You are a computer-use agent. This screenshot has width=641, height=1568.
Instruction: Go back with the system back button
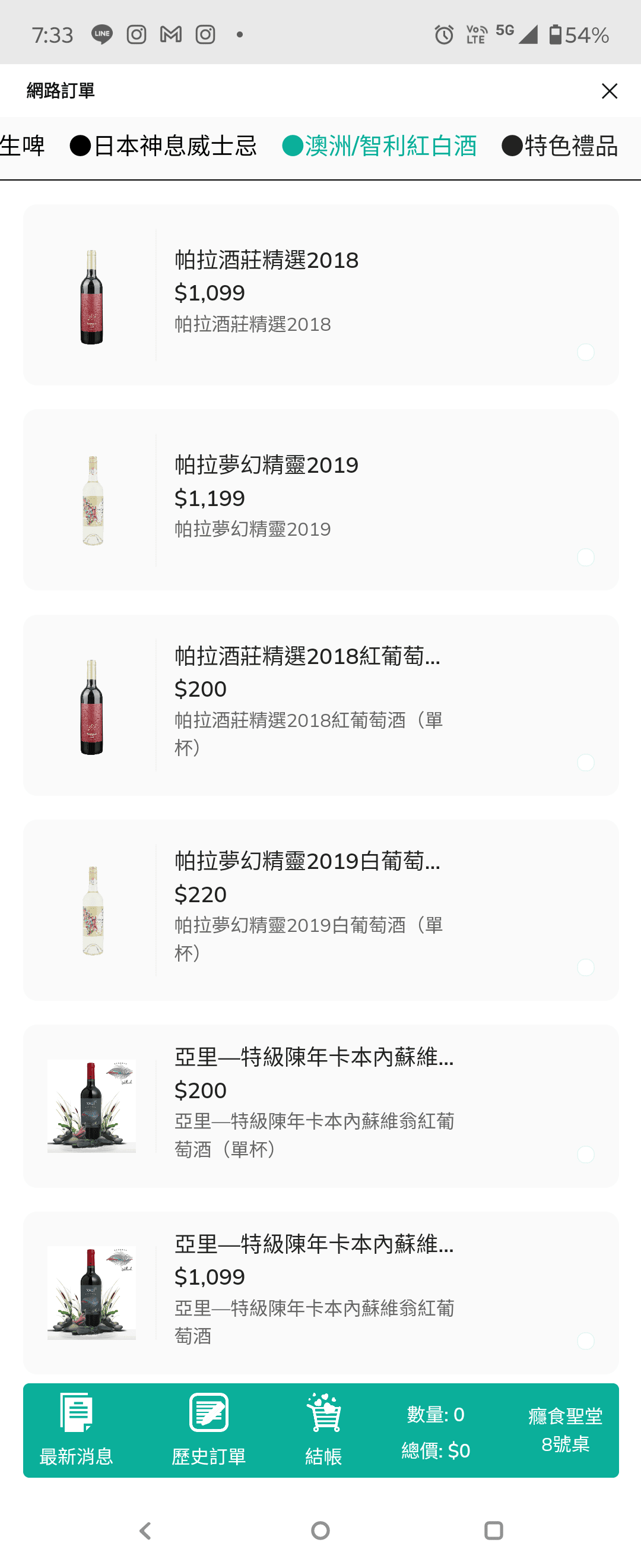(x=145, y=1530)
